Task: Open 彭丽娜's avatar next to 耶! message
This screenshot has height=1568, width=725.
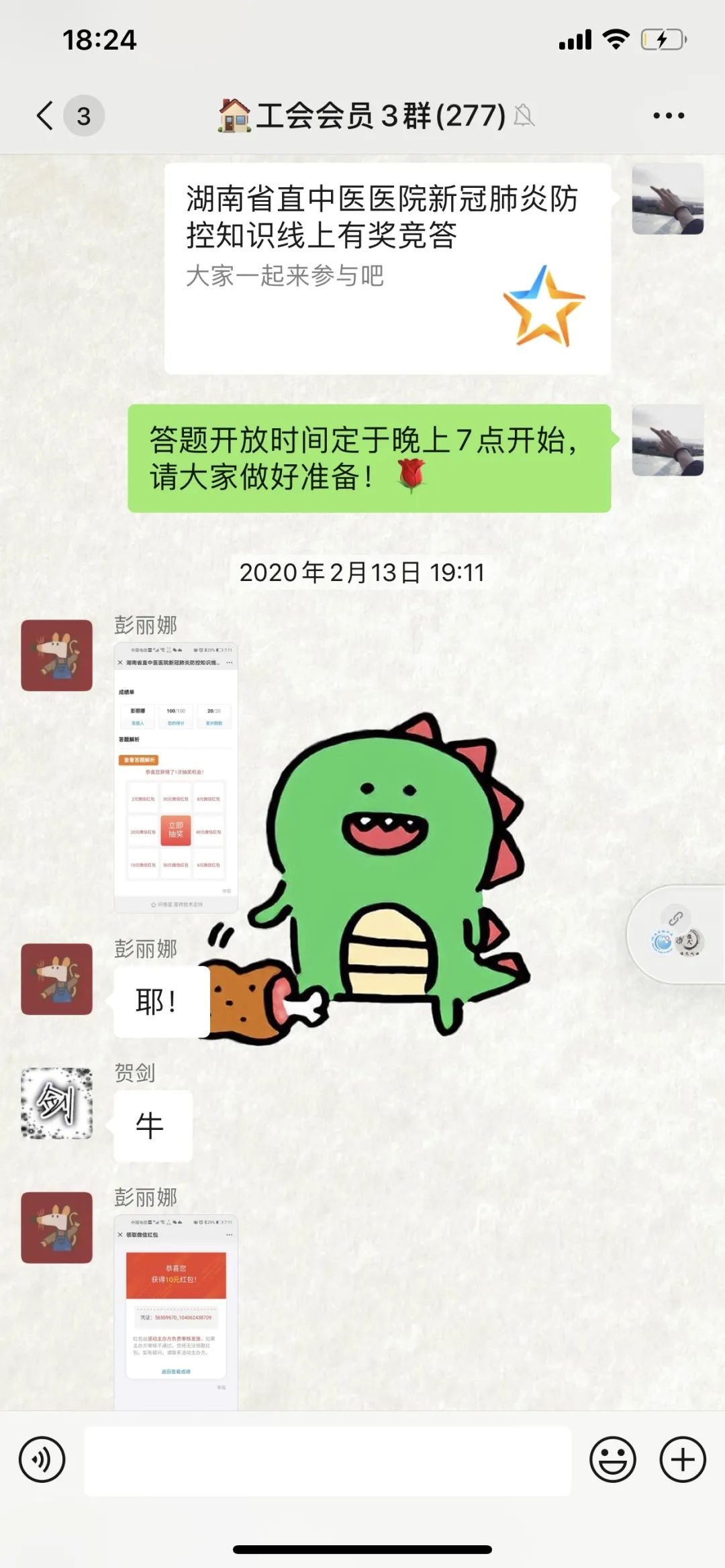Action: click(56, 979)
